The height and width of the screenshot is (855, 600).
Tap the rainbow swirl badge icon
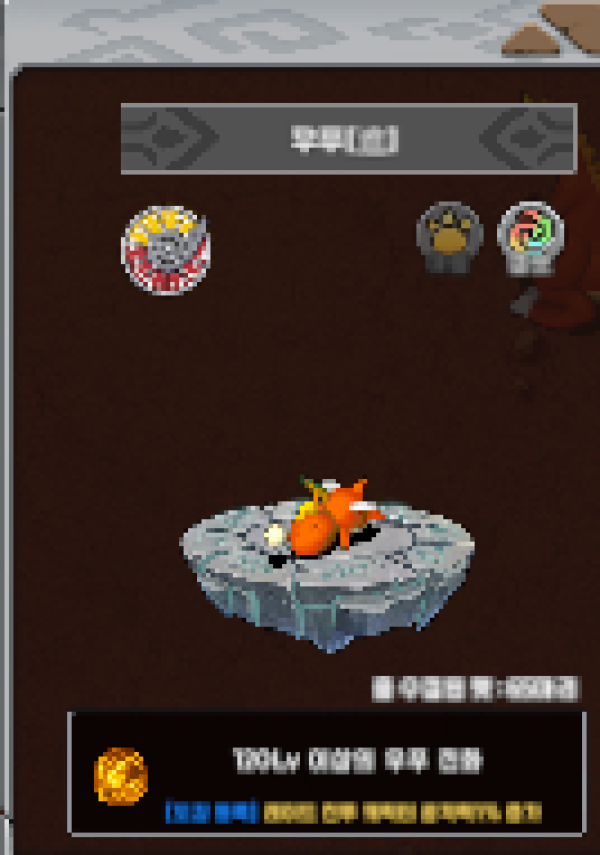click(531, 237)
